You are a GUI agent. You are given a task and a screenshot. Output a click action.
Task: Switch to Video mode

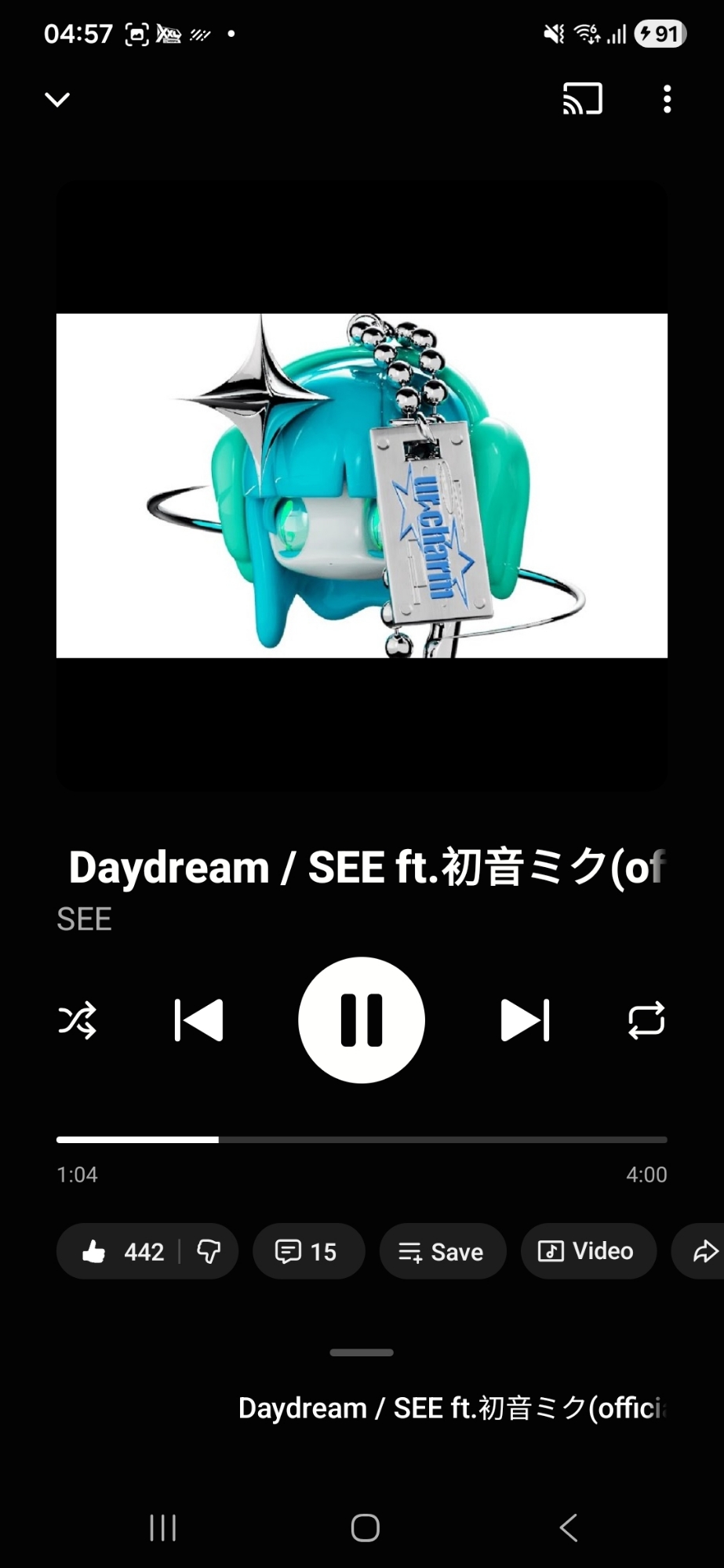tap(588, 1252)
